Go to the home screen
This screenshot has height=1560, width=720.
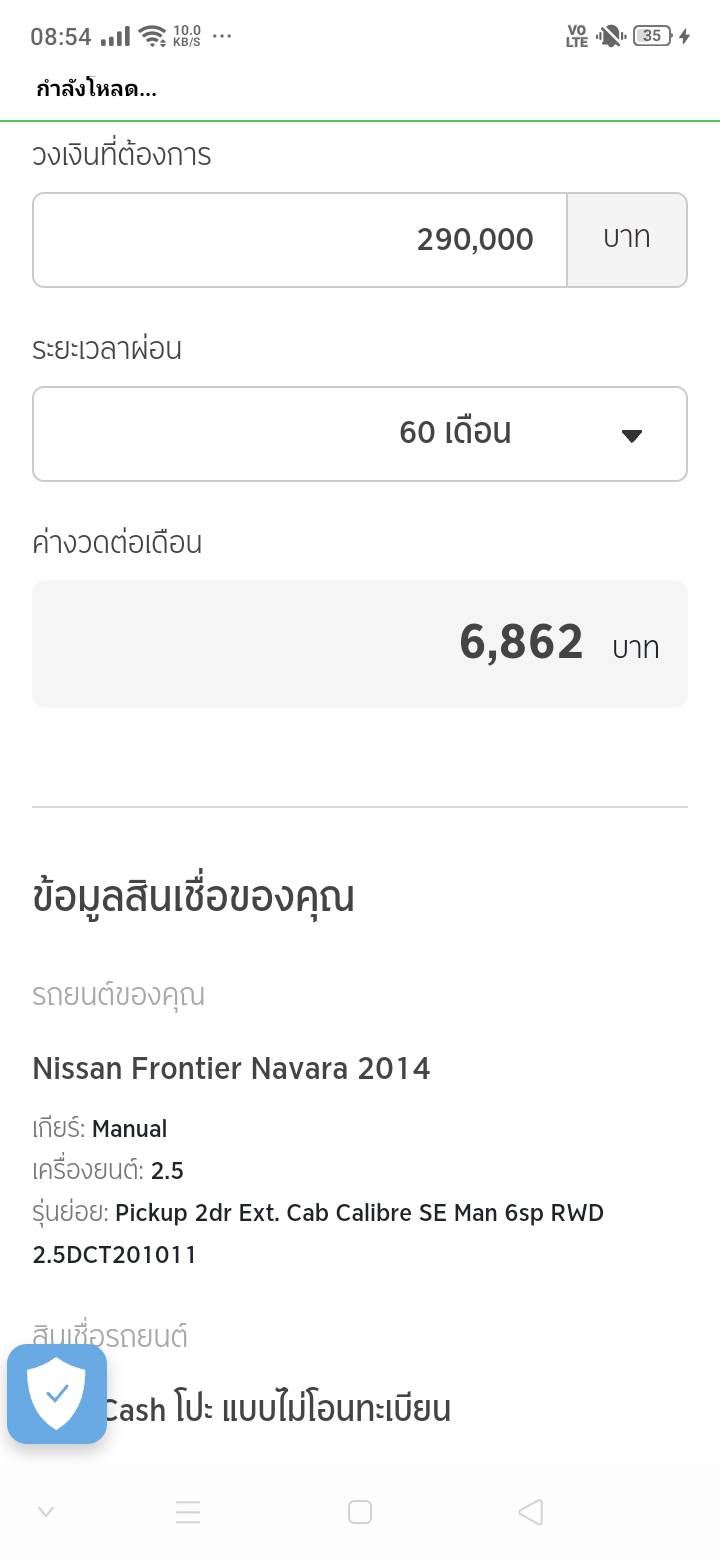[360, 1512]
